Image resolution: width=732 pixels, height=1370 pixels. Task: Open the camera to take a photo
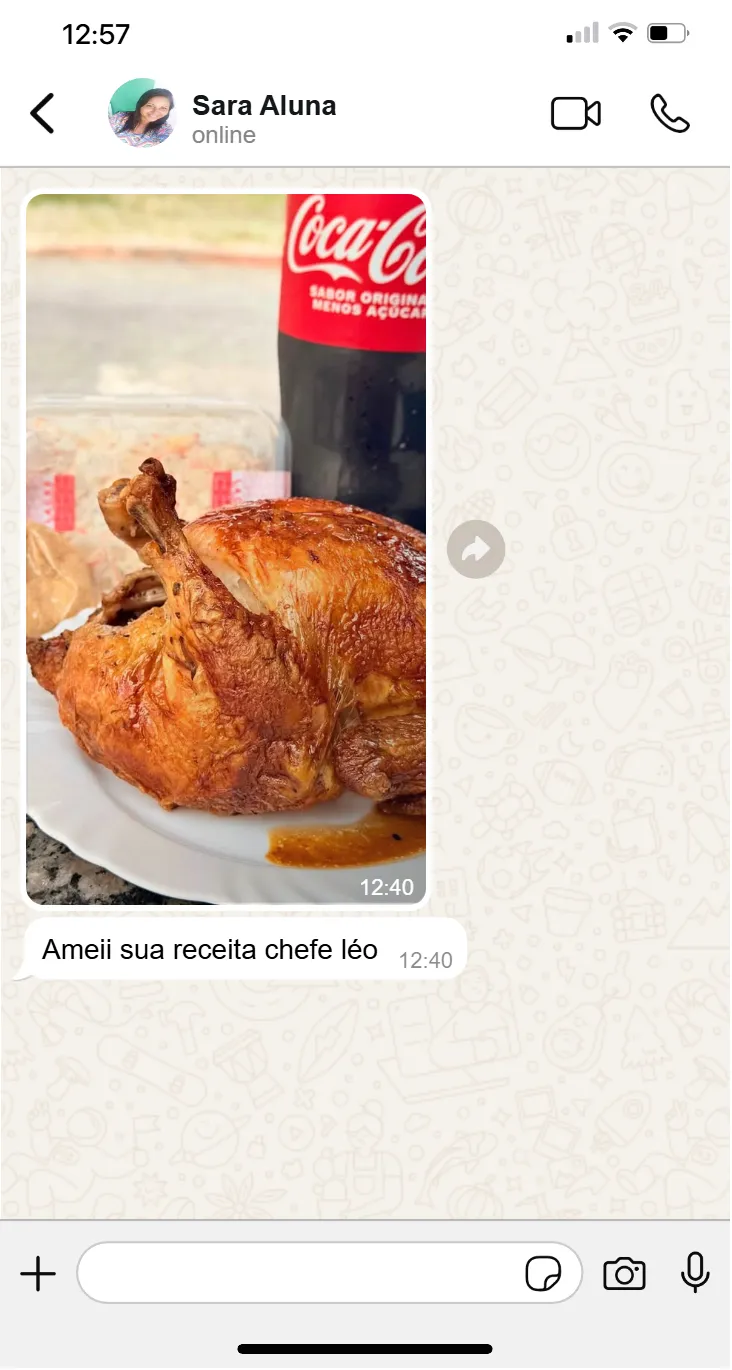624,1274
